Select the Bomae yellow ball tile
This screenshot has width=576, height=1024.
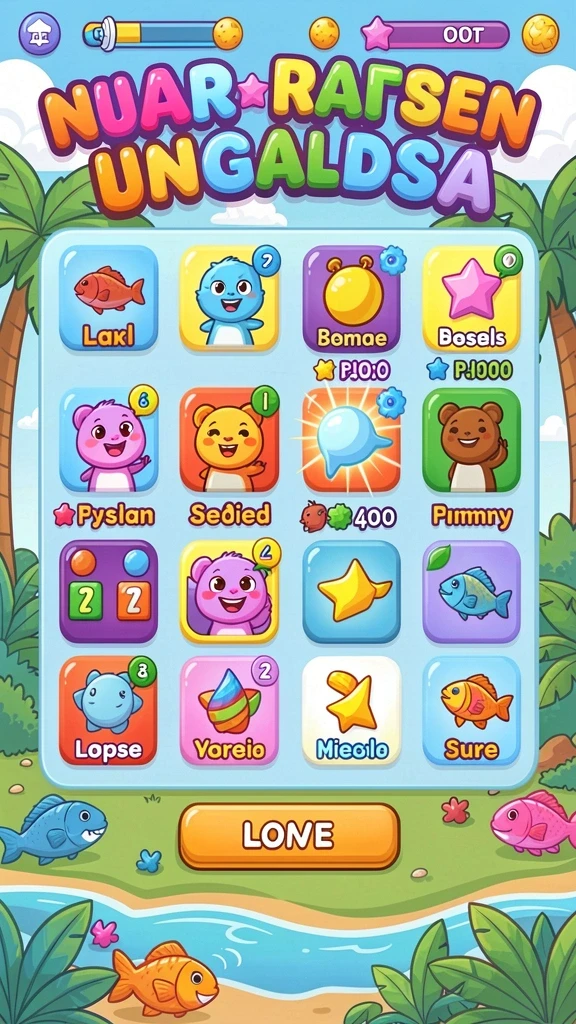(x=351, y=298)
